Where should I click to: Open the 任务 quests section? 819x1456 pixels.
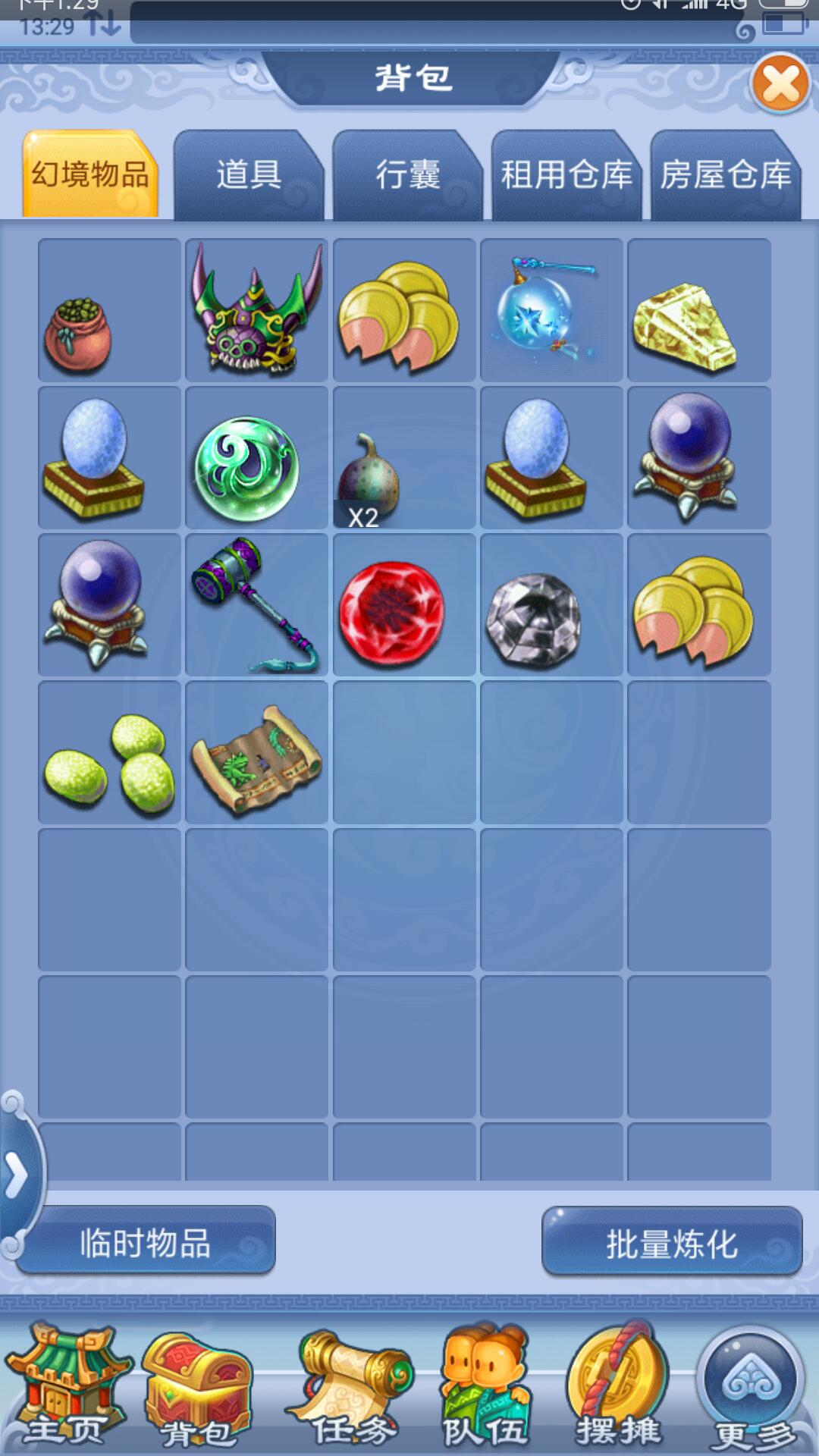pos(353,1388)
